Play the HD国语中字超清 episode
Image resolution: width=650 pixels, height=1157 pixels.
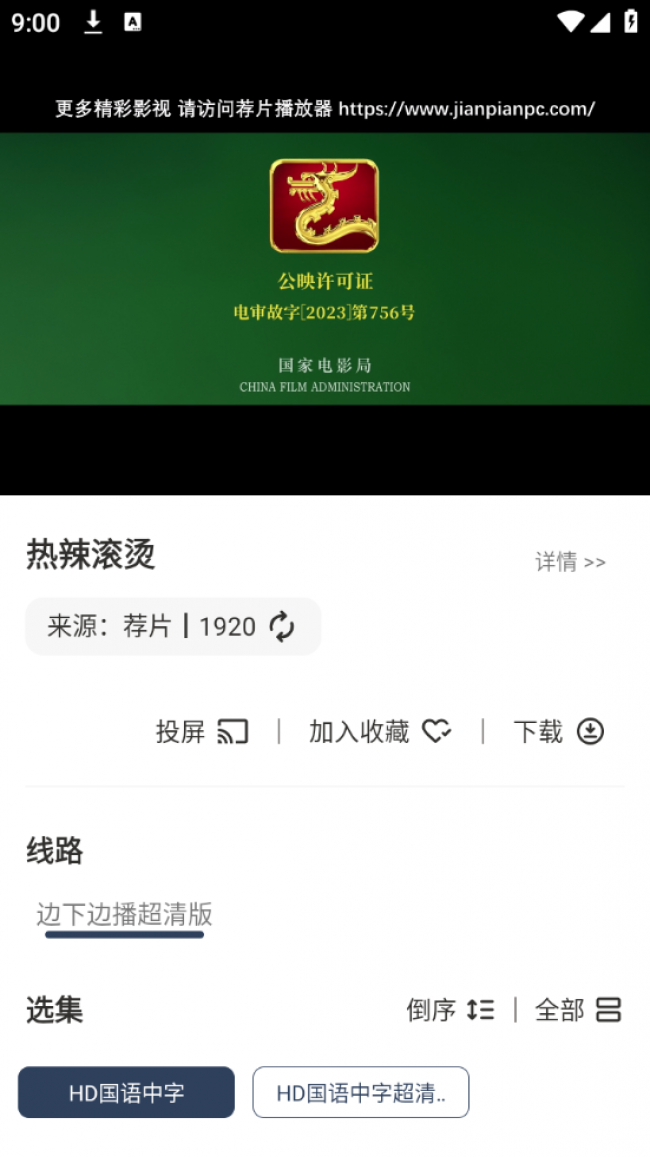coord(360,1092)
